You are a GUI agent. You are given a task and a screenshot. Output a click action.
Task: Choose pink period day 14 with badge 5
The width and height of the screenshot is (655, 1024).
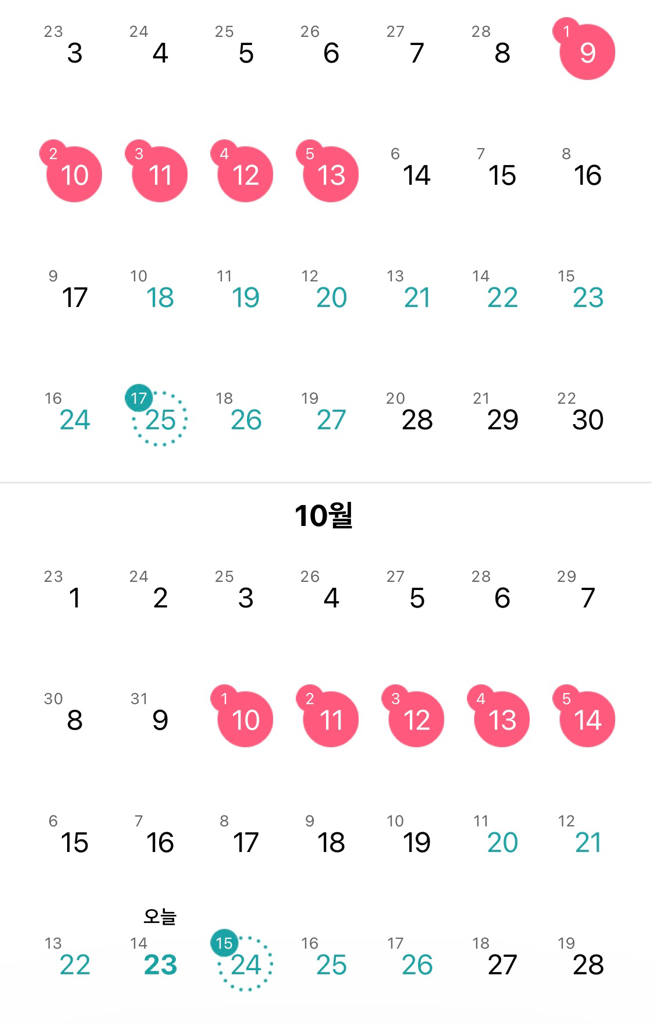(587, 720)
